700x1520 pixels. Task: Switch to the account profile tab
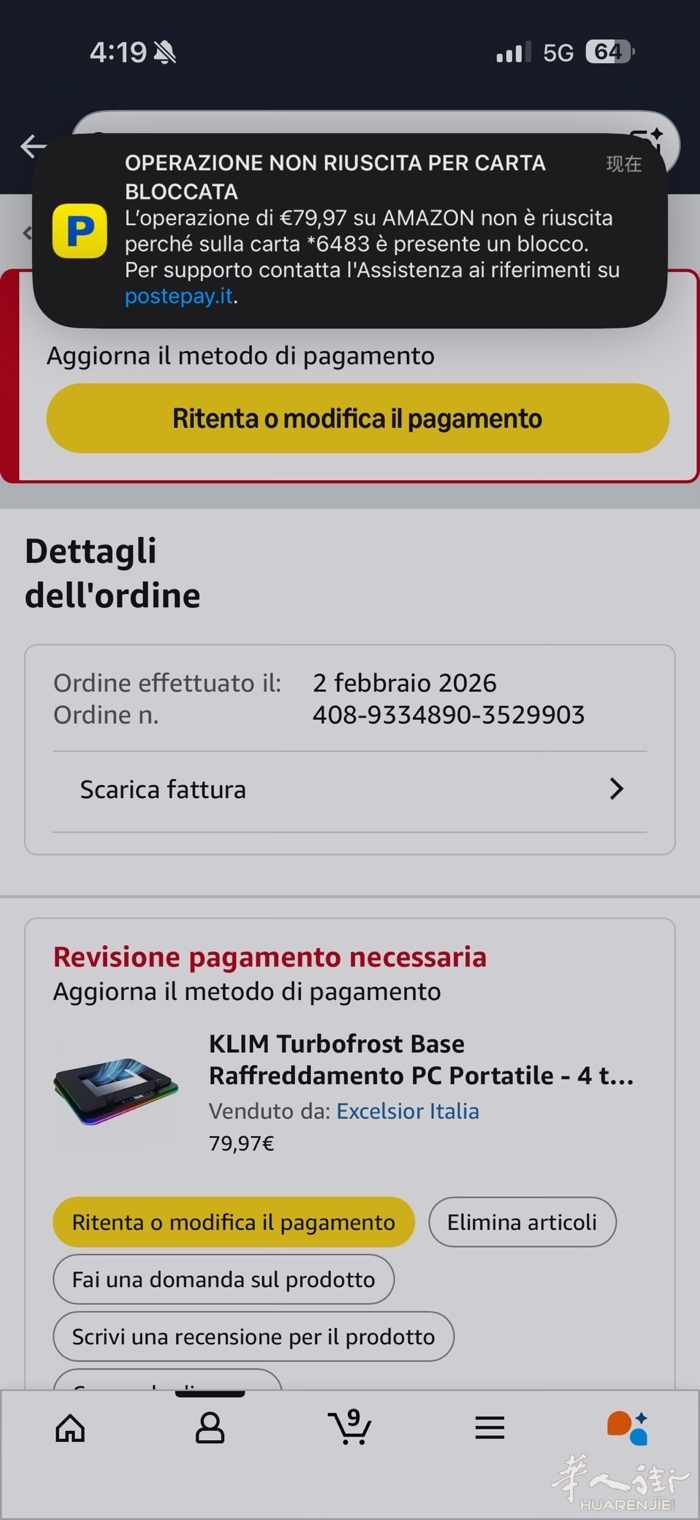tap(210, 1428)
